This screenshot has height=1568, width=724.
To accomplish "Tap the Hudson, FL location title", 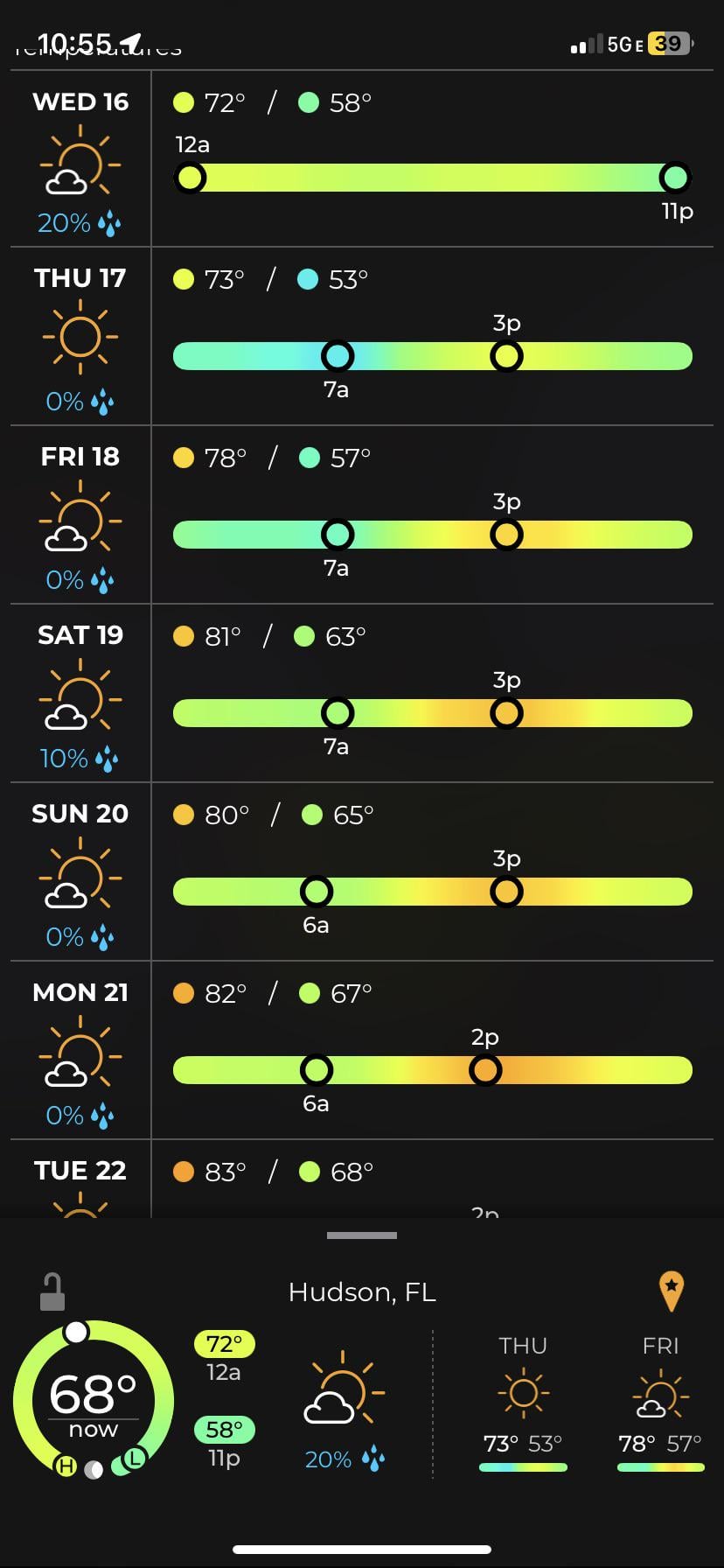I will point(362,1292).
